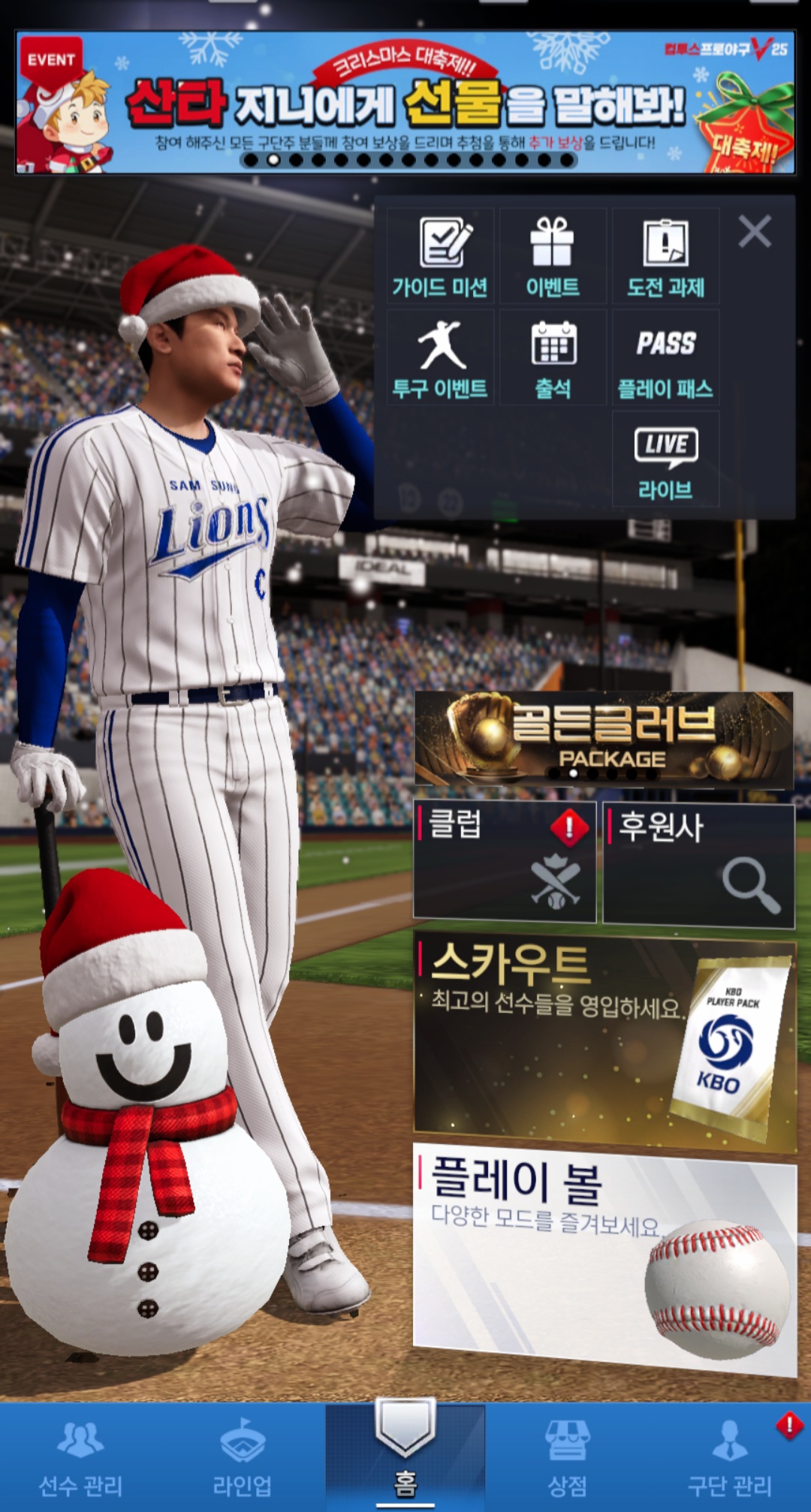Open the 골든글러브 PACKAGE banner
The width and height of the screenshot is (811, 1512).
point(604,739)
